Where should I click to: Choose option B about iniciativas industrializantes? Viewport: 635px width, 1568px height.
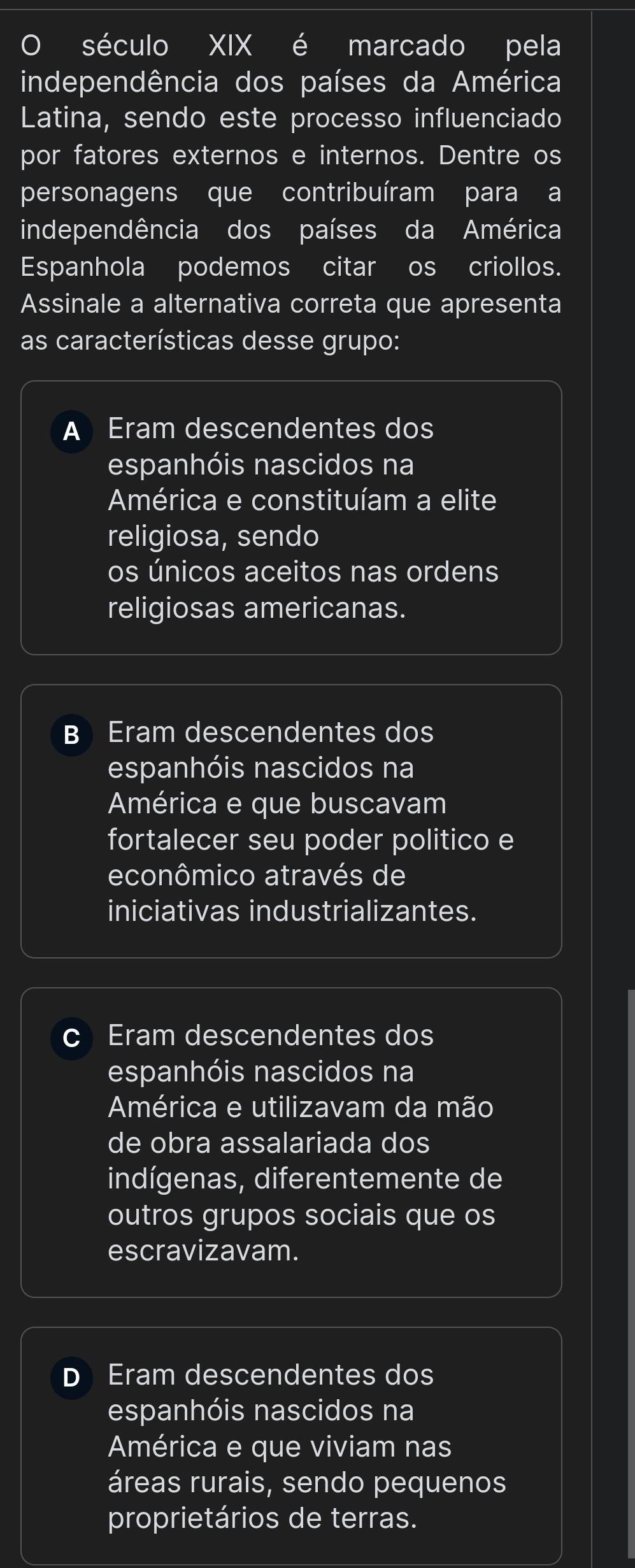291,821
